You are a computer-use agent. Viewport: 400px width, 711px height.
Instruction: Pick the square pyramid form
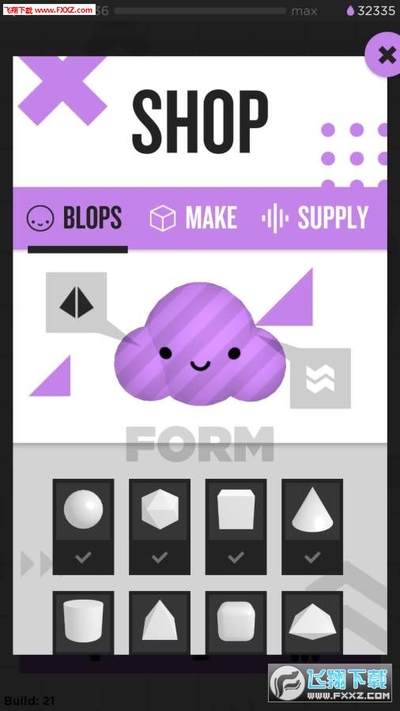coord(160,622)
